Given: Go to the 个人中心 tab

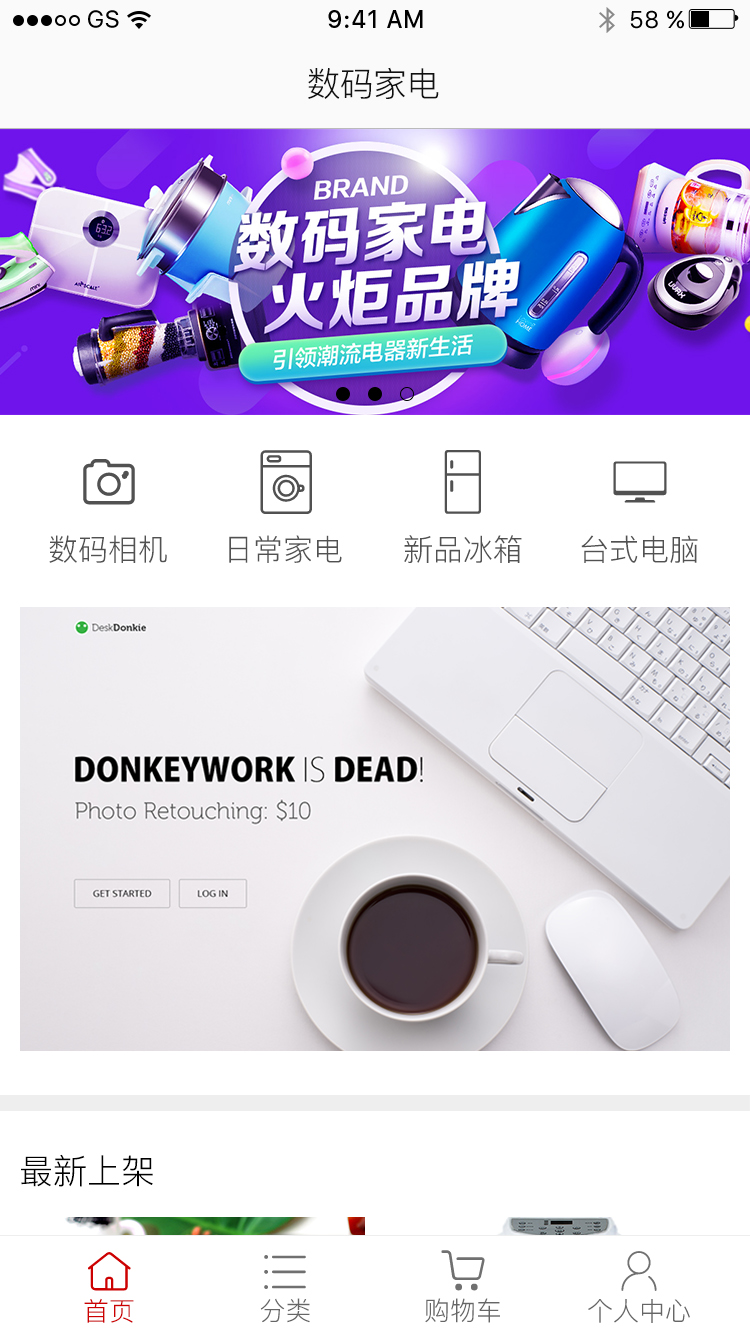Looking at the screenshot, I should (x=638, y=1286).
